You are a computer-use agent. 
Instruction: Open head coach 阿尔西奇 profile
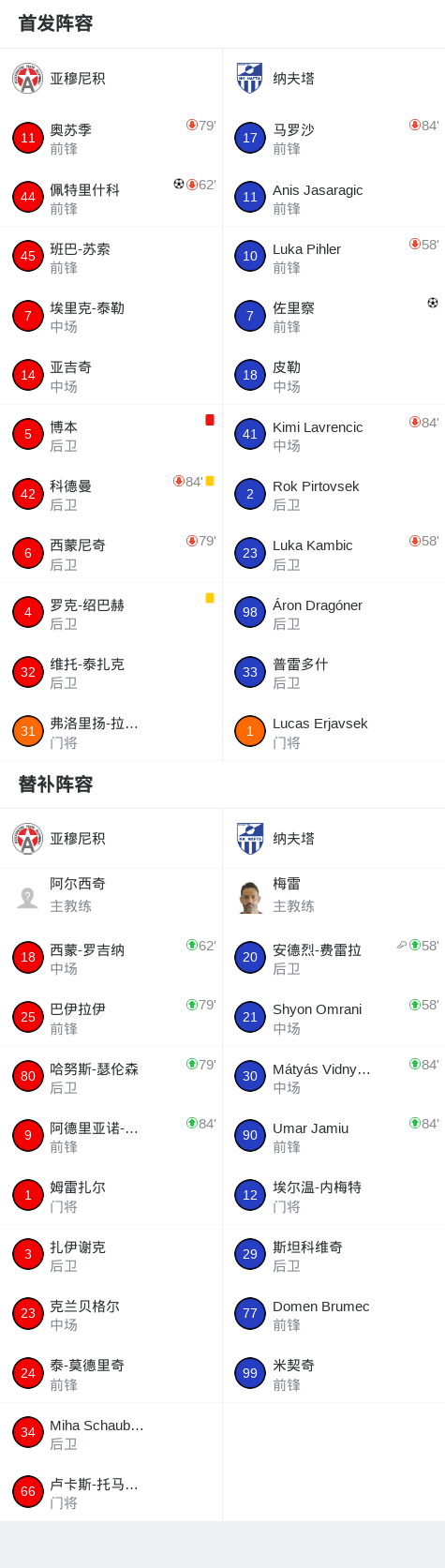coord(111,895)
